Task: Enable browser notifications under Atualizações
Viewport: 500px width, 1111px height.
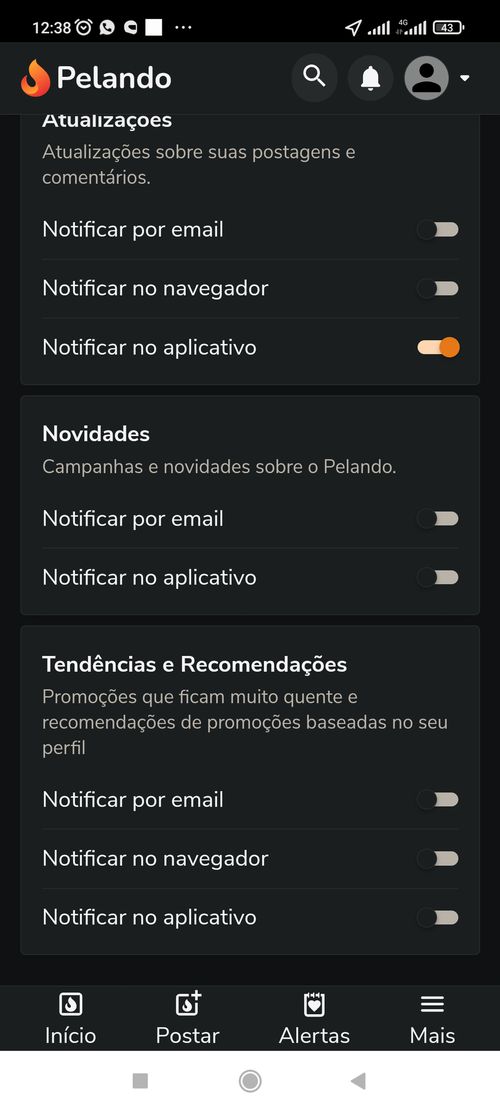Action: (438, 288)
